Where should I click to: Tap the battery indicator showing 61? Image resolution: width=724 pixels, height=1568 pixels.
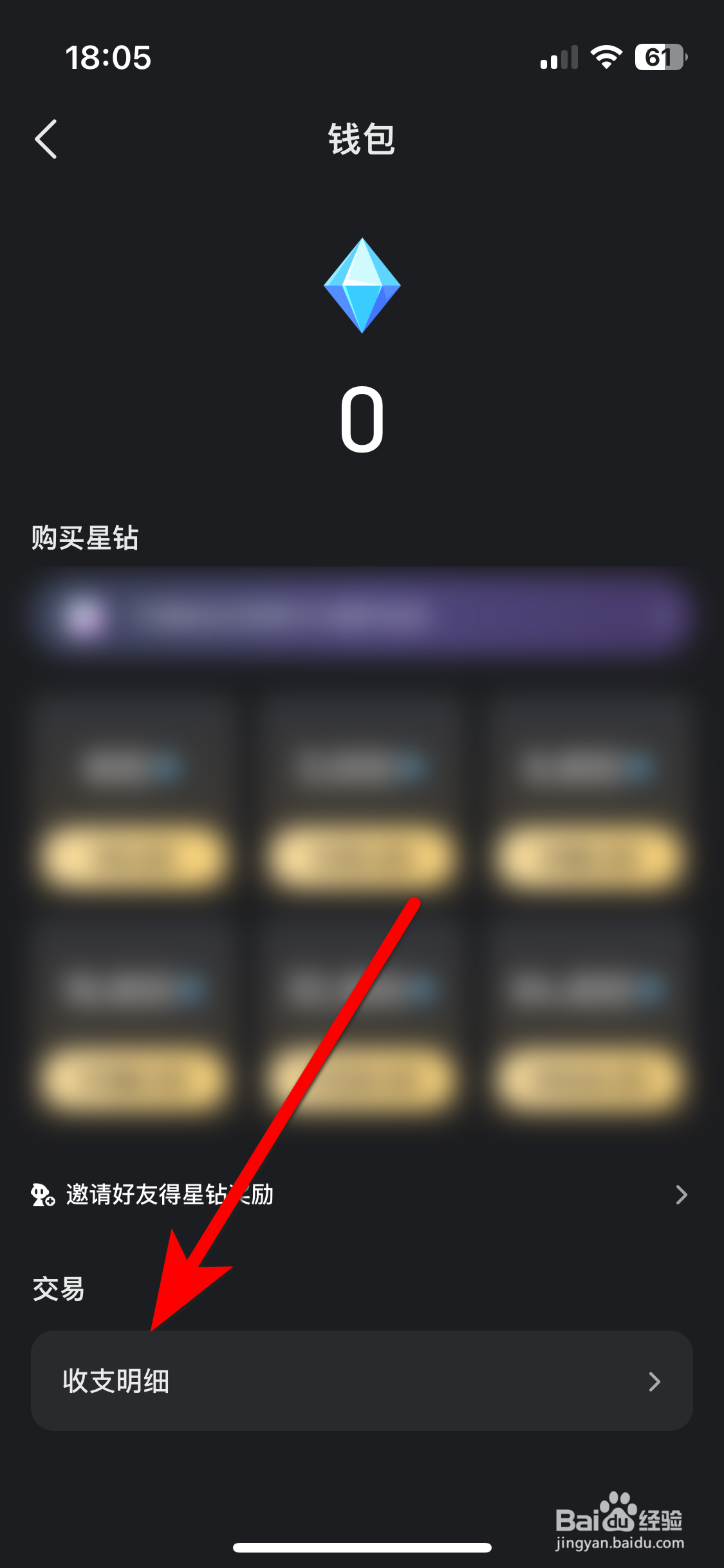tap(656, 58)
